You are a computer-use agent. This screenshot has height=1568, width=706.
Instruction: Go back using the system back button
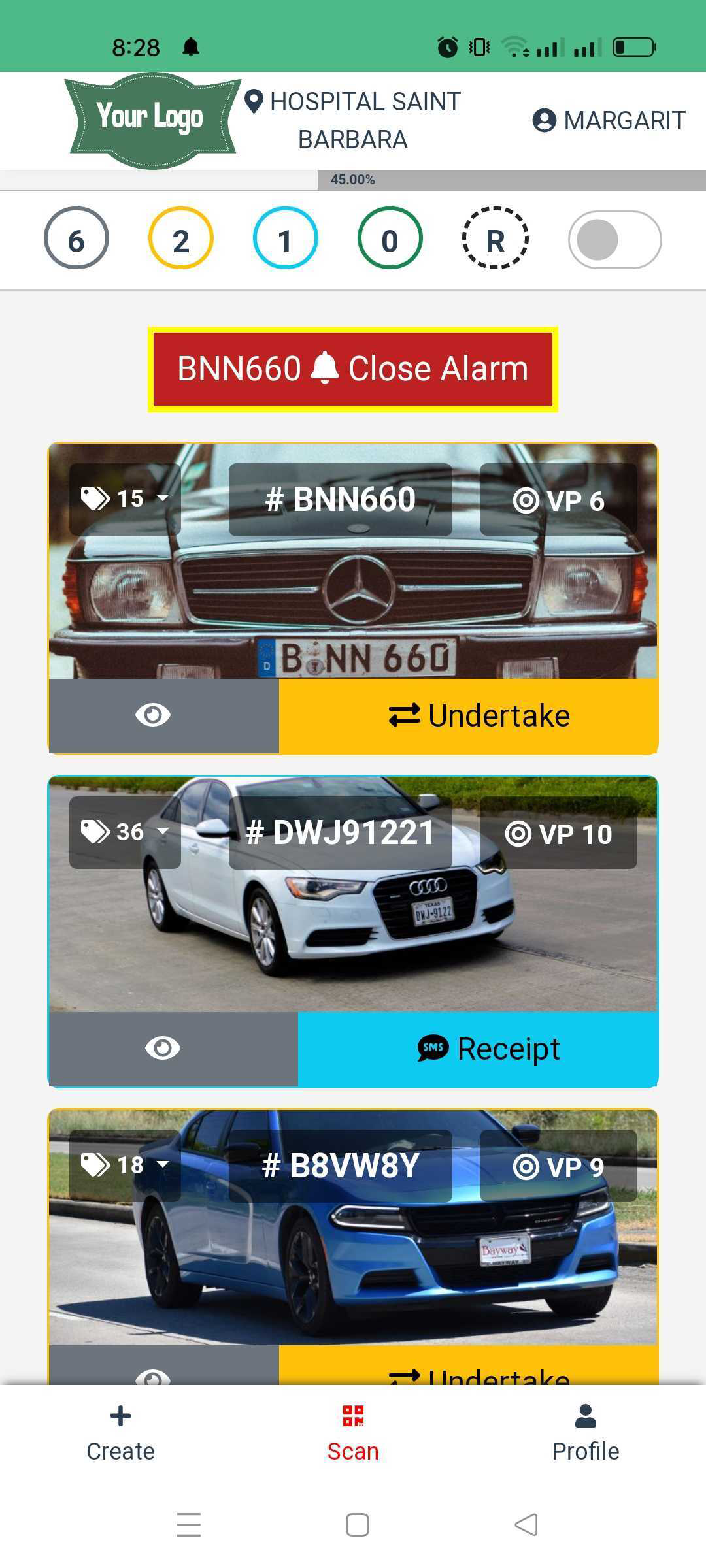(526, 1524)
